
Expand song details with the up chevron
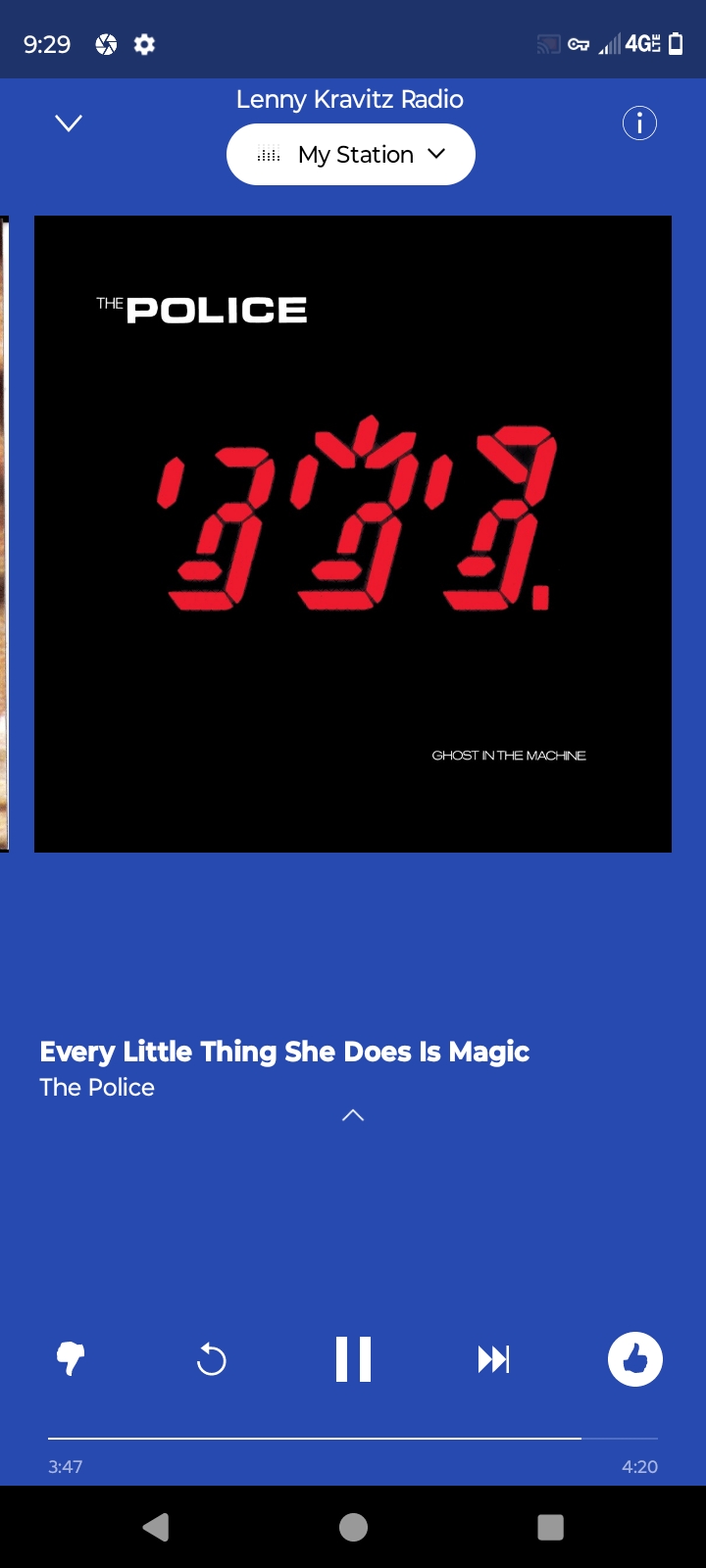353,1115
